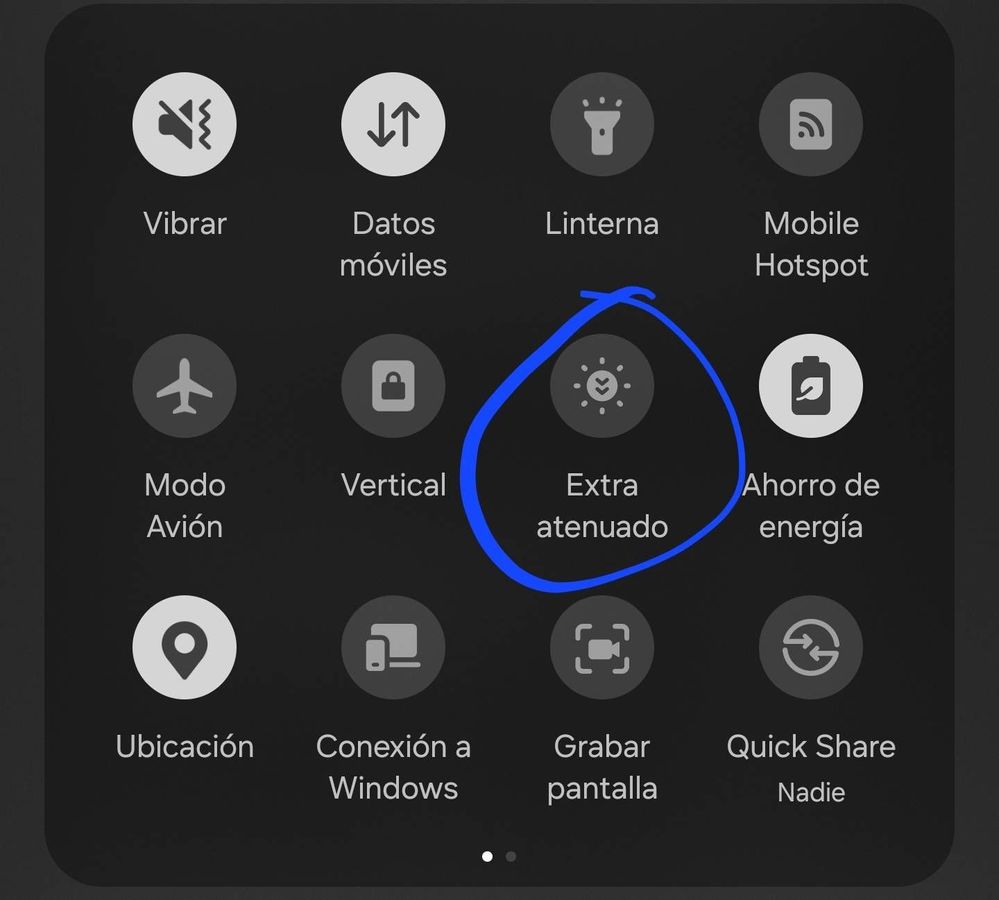Toggle Quick Share tile
Image resolution: width=999 pixels, height=900 pixels.
[811, 647]
